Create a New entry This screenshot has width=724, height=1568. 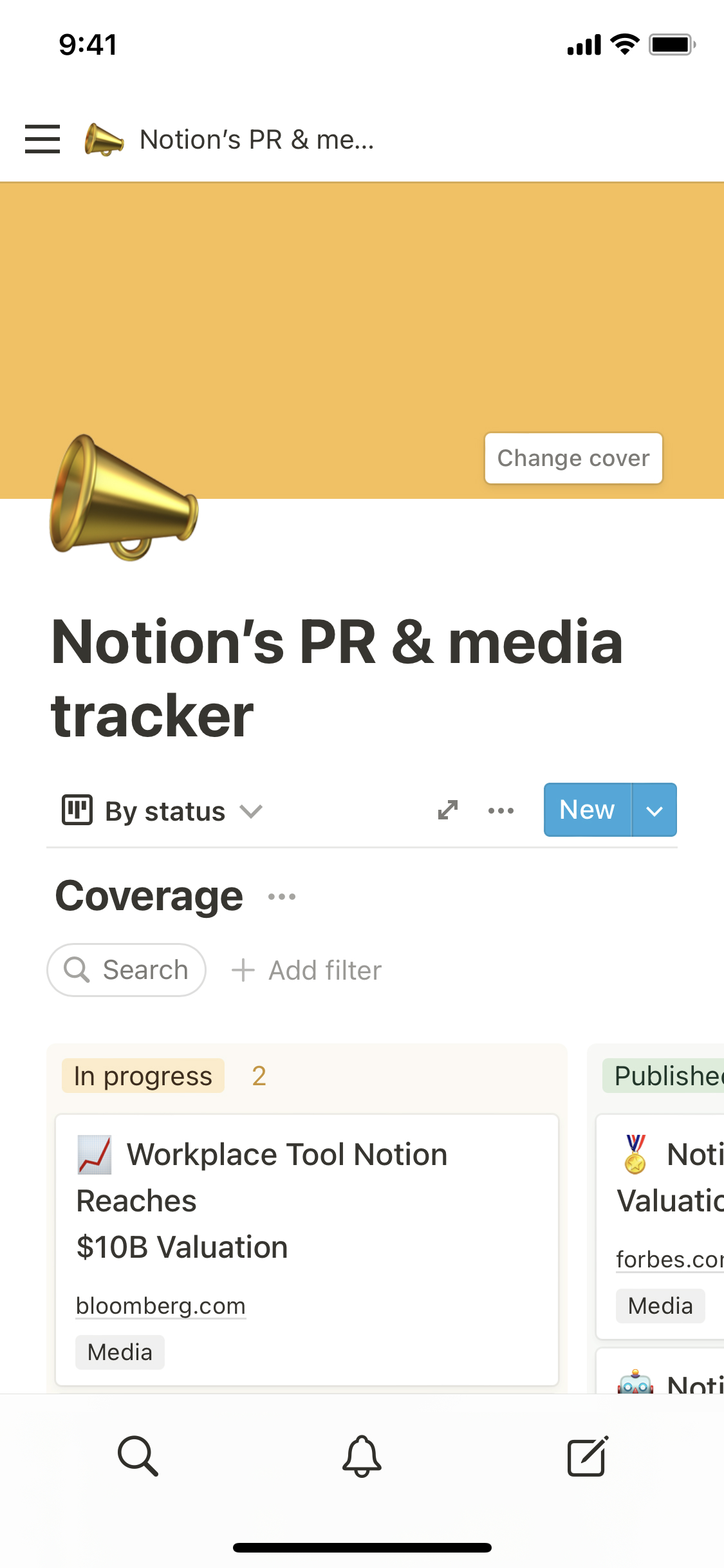pyautogui.click(x=587, y=810)
